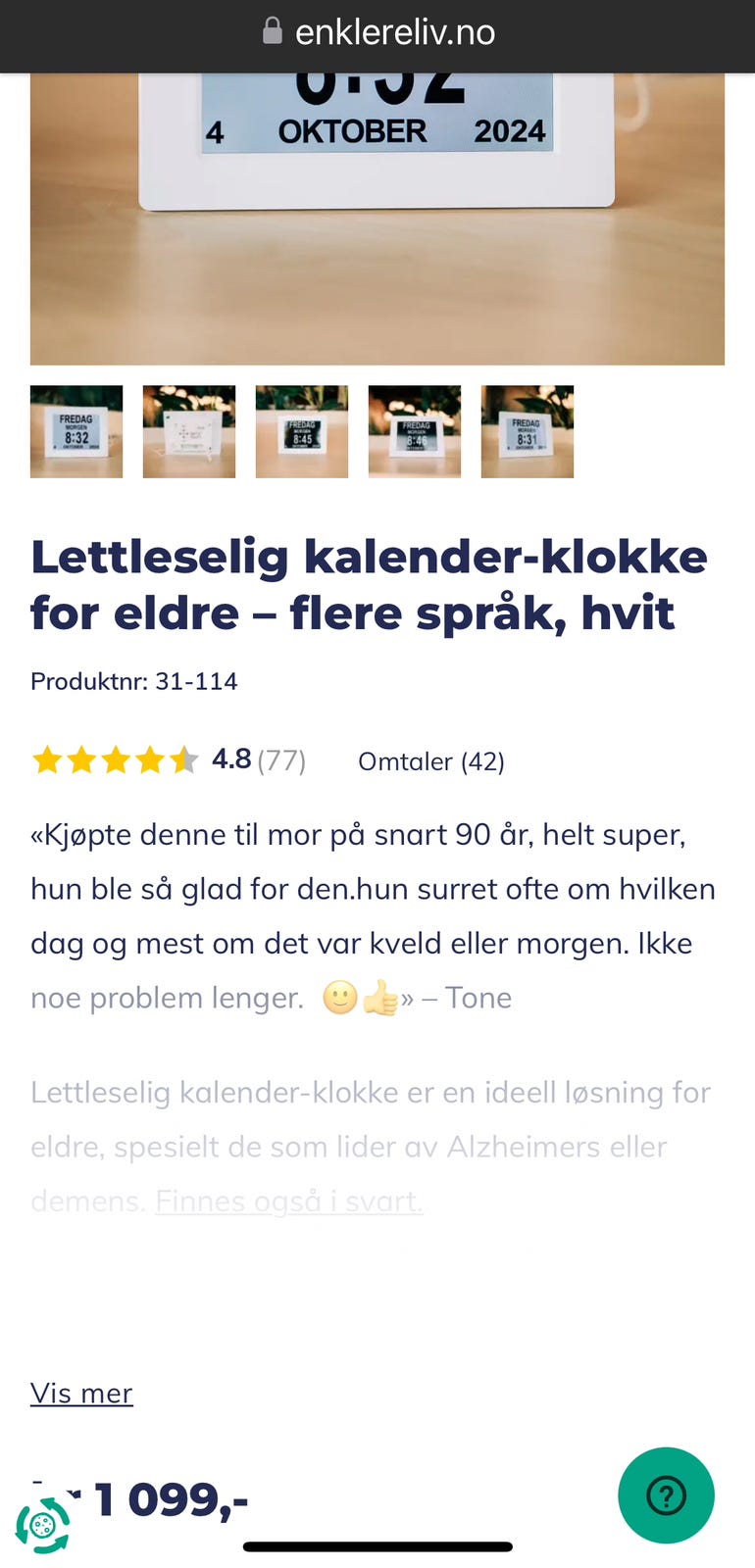This screenshot has height=1568, width=755.
Task: Open the Omtaler (42) reviews section
Action: 431,761
